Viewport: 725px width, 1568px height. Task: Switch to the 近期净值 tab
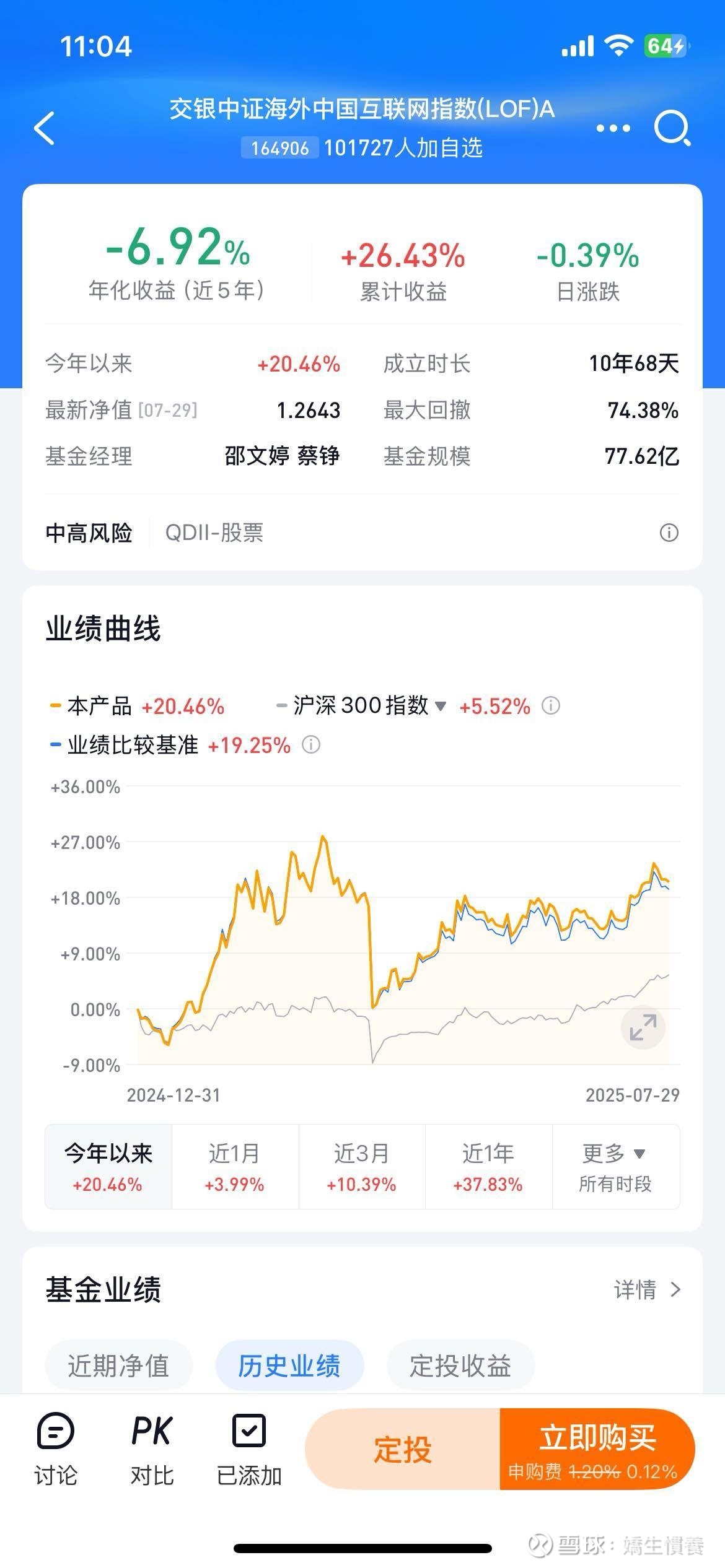(x=120, y=1365)
